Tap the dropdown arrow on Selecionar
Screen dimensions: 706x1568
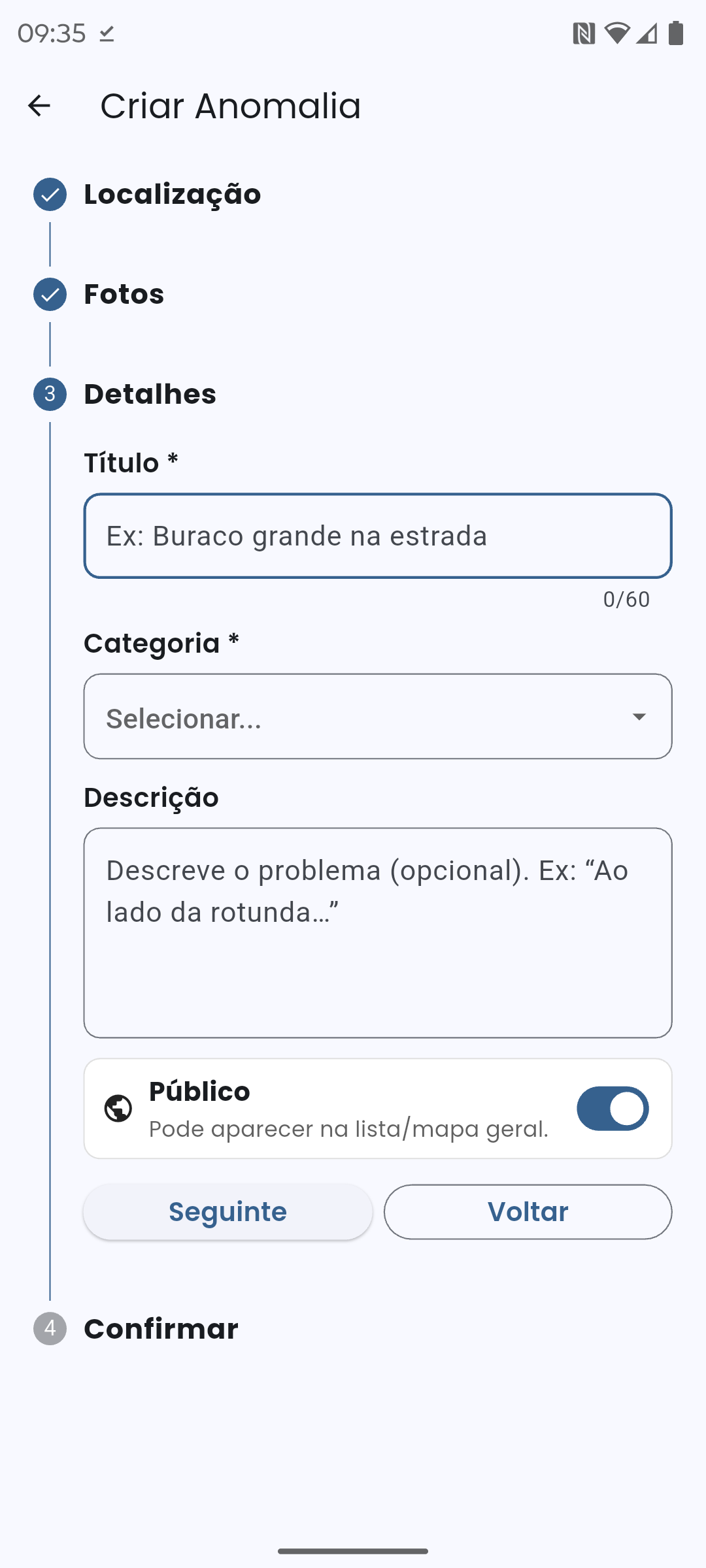point(639,717)
